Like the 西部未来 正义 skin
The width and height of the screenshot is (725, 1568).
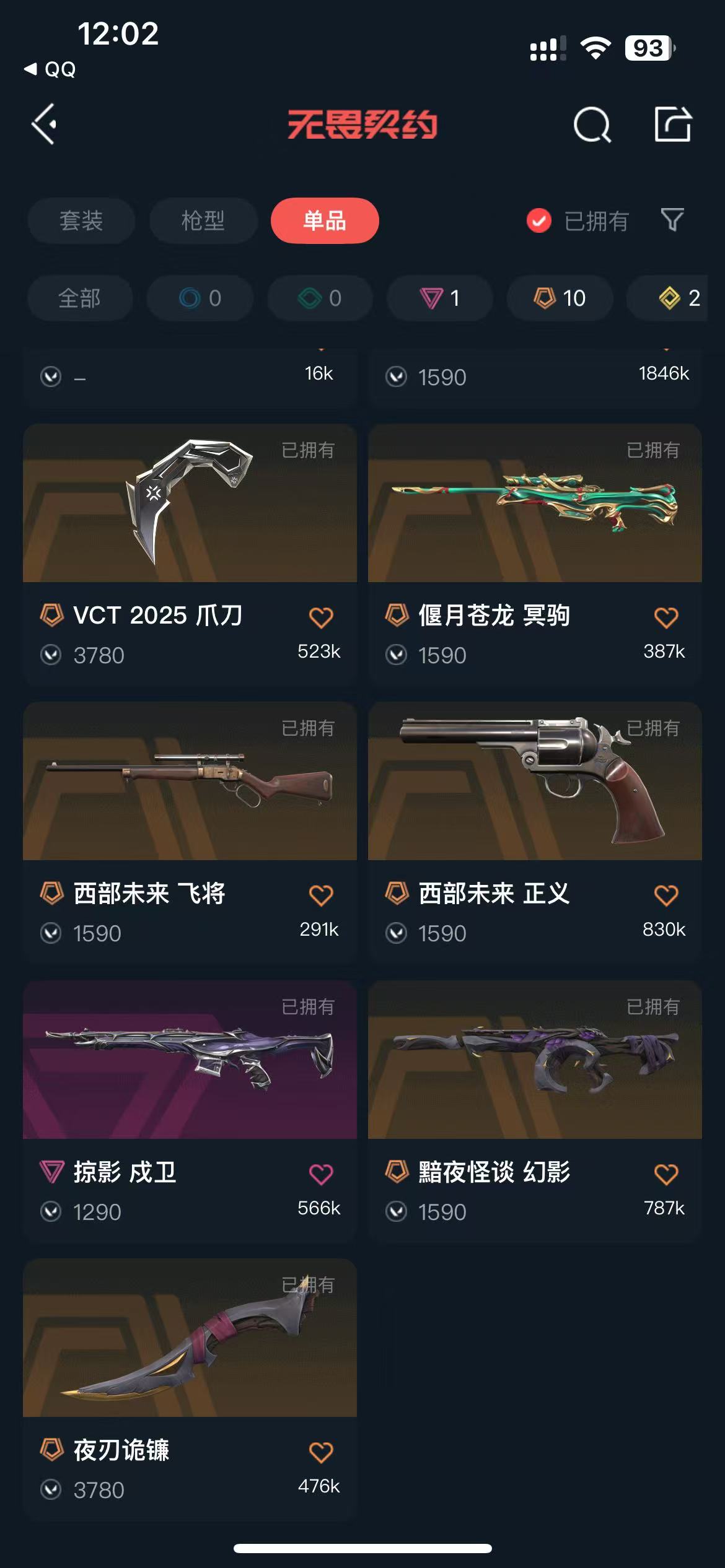click(666, 895)
